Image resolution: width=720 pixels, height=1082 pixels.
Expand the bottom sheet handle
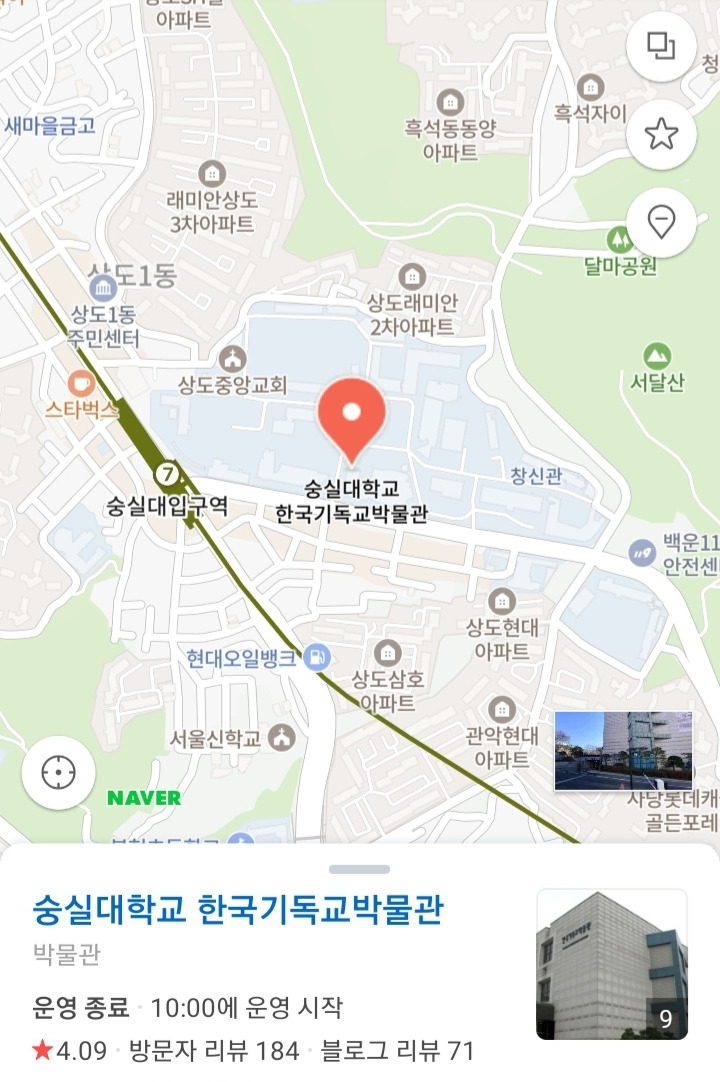point(359,869)
